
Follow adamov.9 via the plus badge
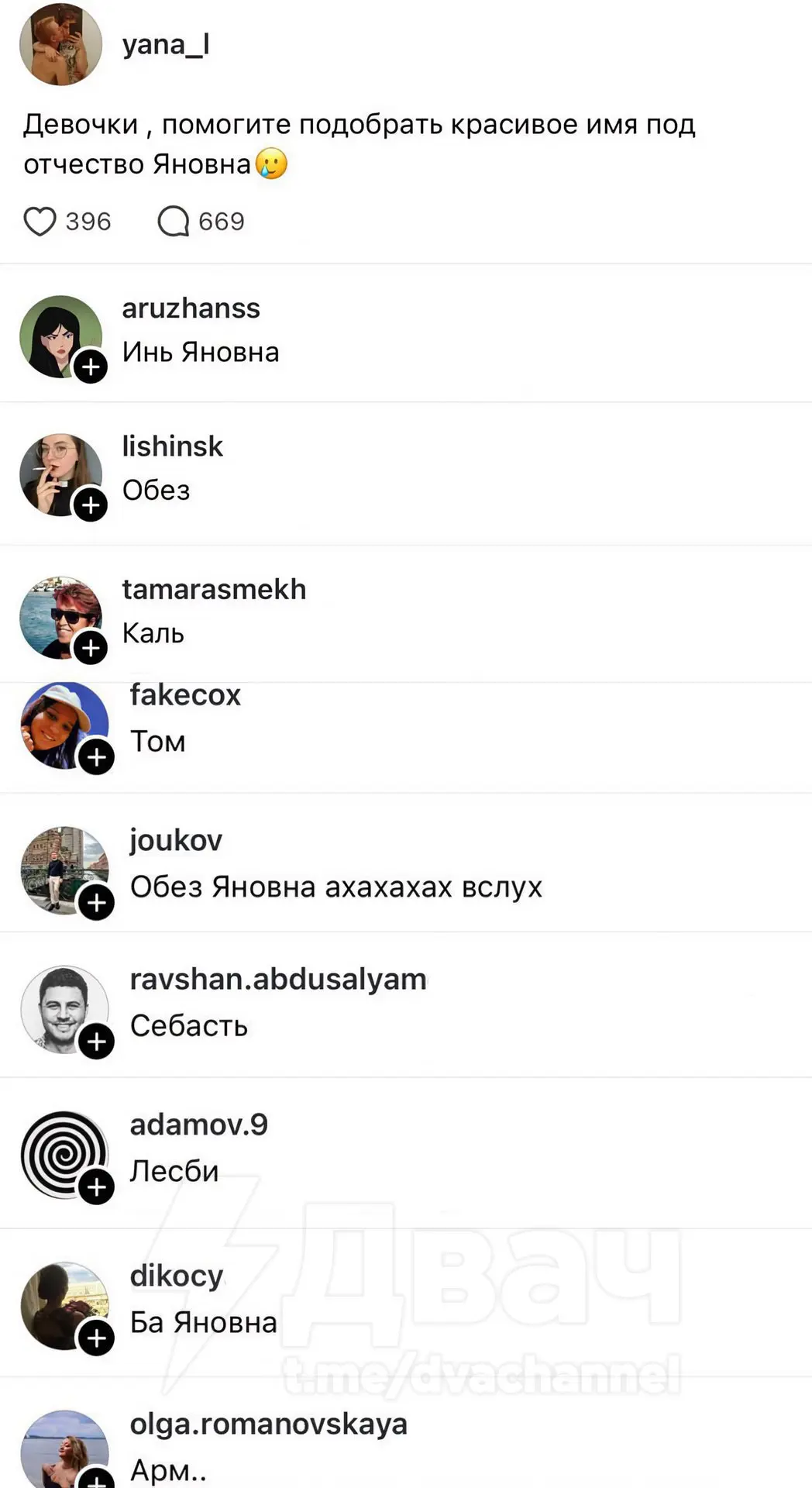pyautogui.click(x=96, y=1187)
